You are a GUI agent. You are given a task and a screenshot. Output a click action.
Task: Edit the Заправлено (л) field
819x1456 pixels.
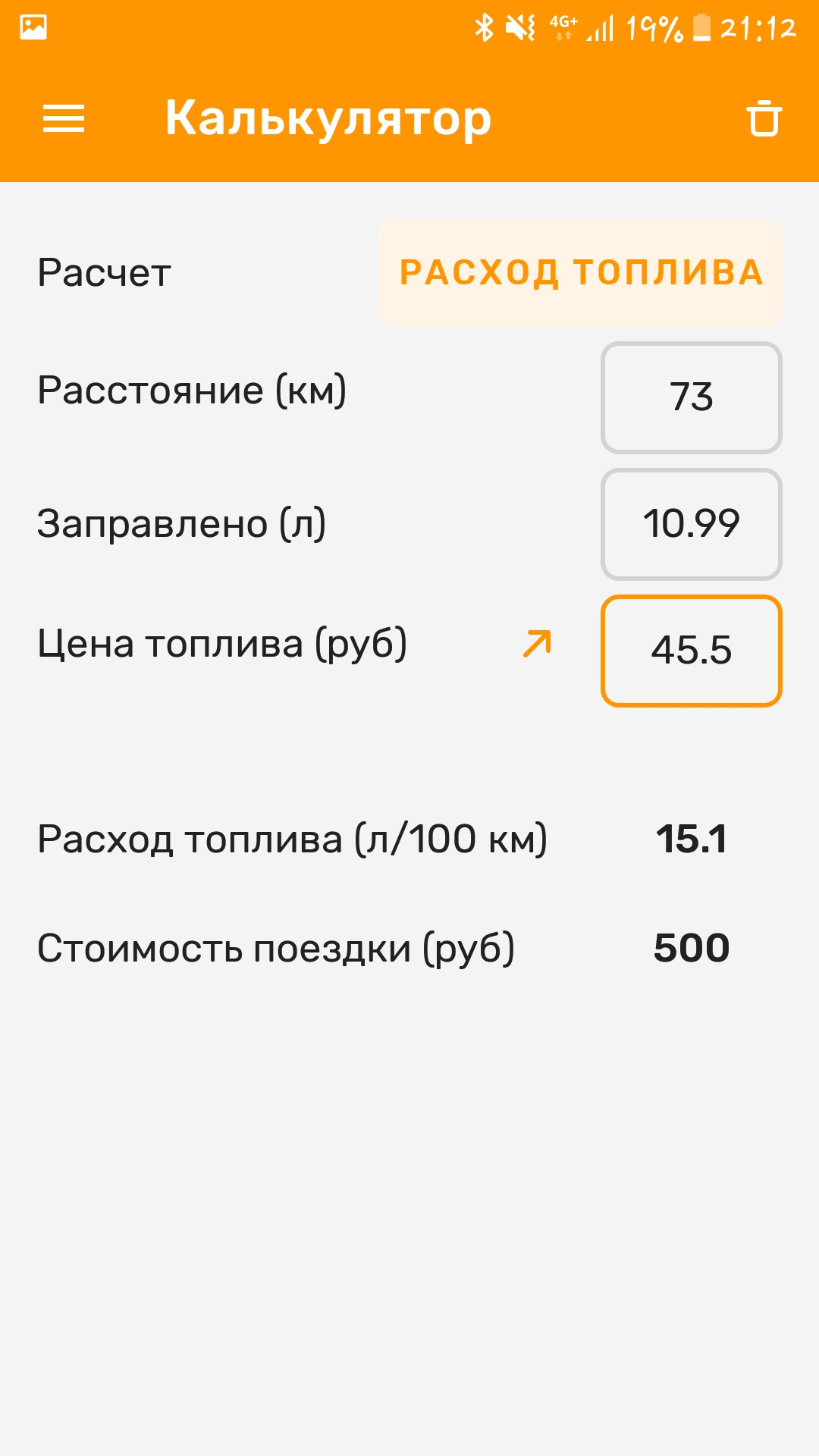[691, 524]
